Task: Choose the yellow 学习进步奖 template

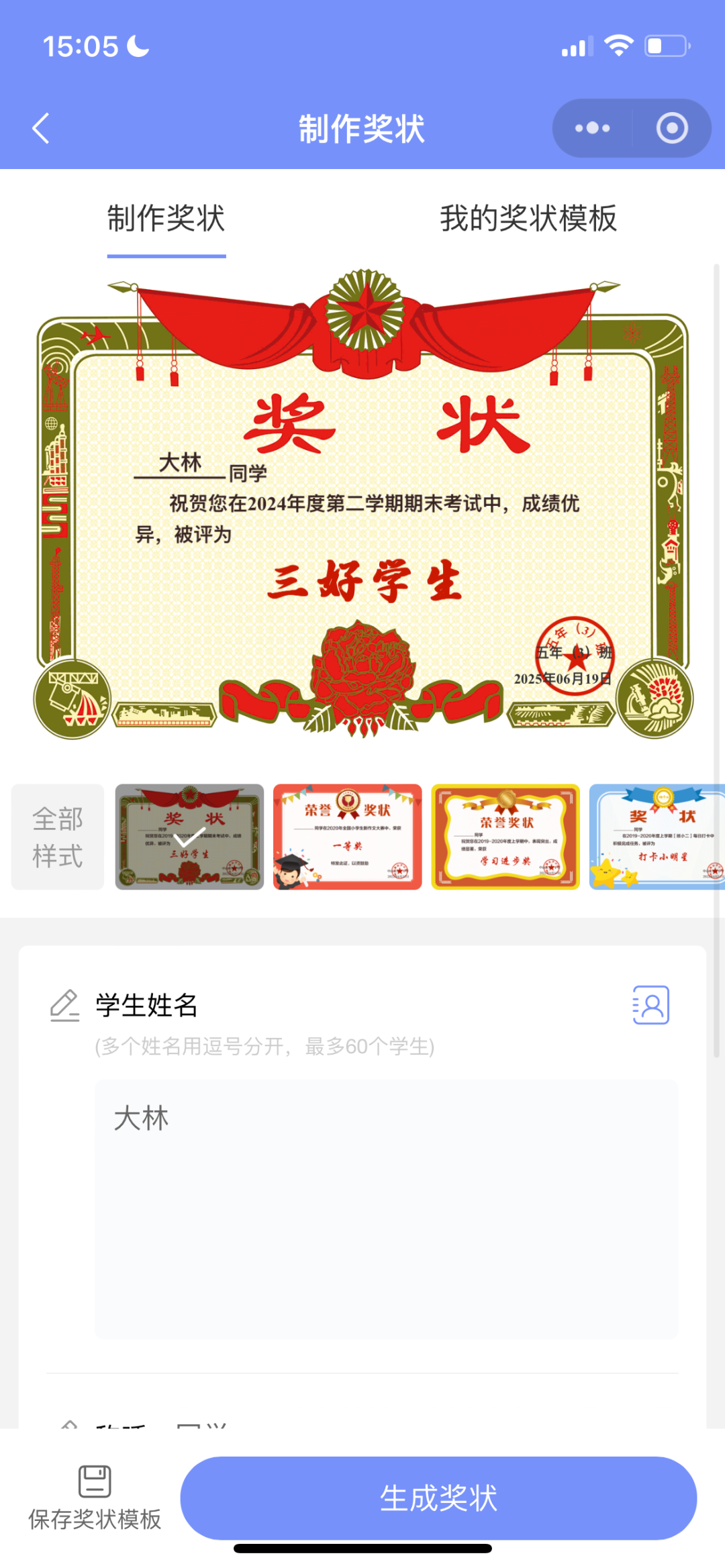Action: 505,837
